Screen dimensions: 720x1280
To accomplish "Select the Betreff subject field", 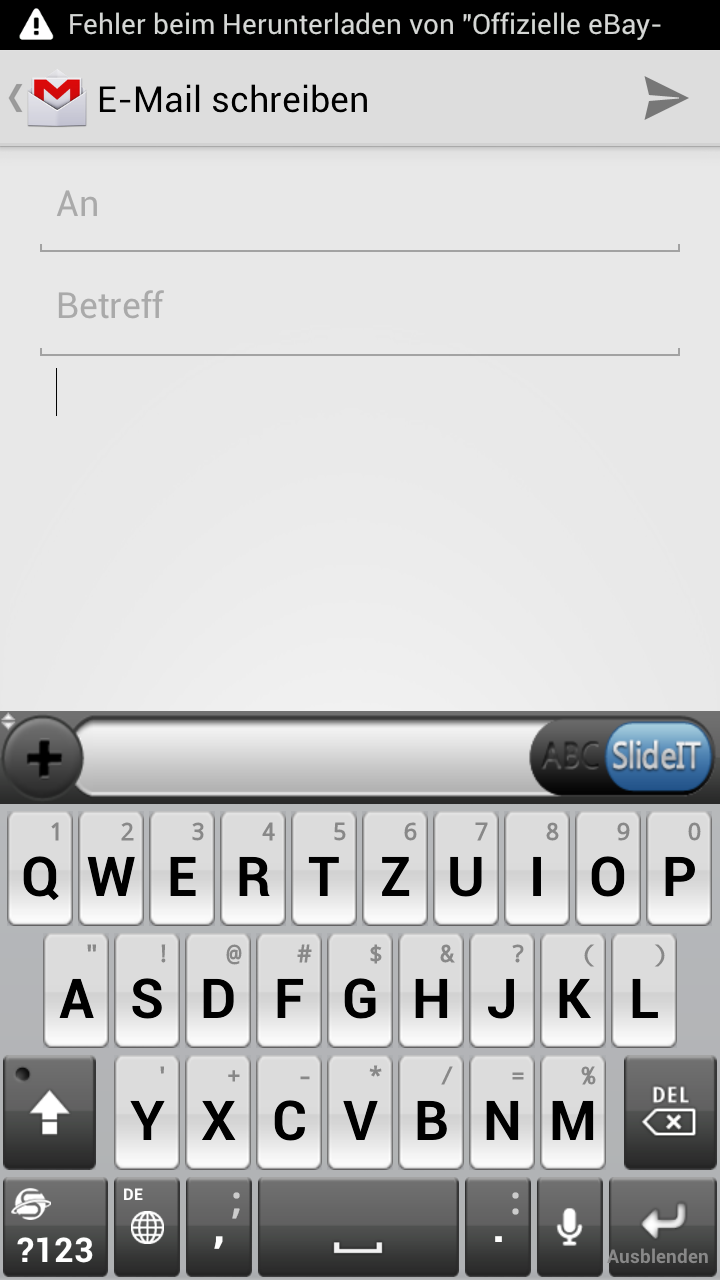I will (x=360, y=308).
